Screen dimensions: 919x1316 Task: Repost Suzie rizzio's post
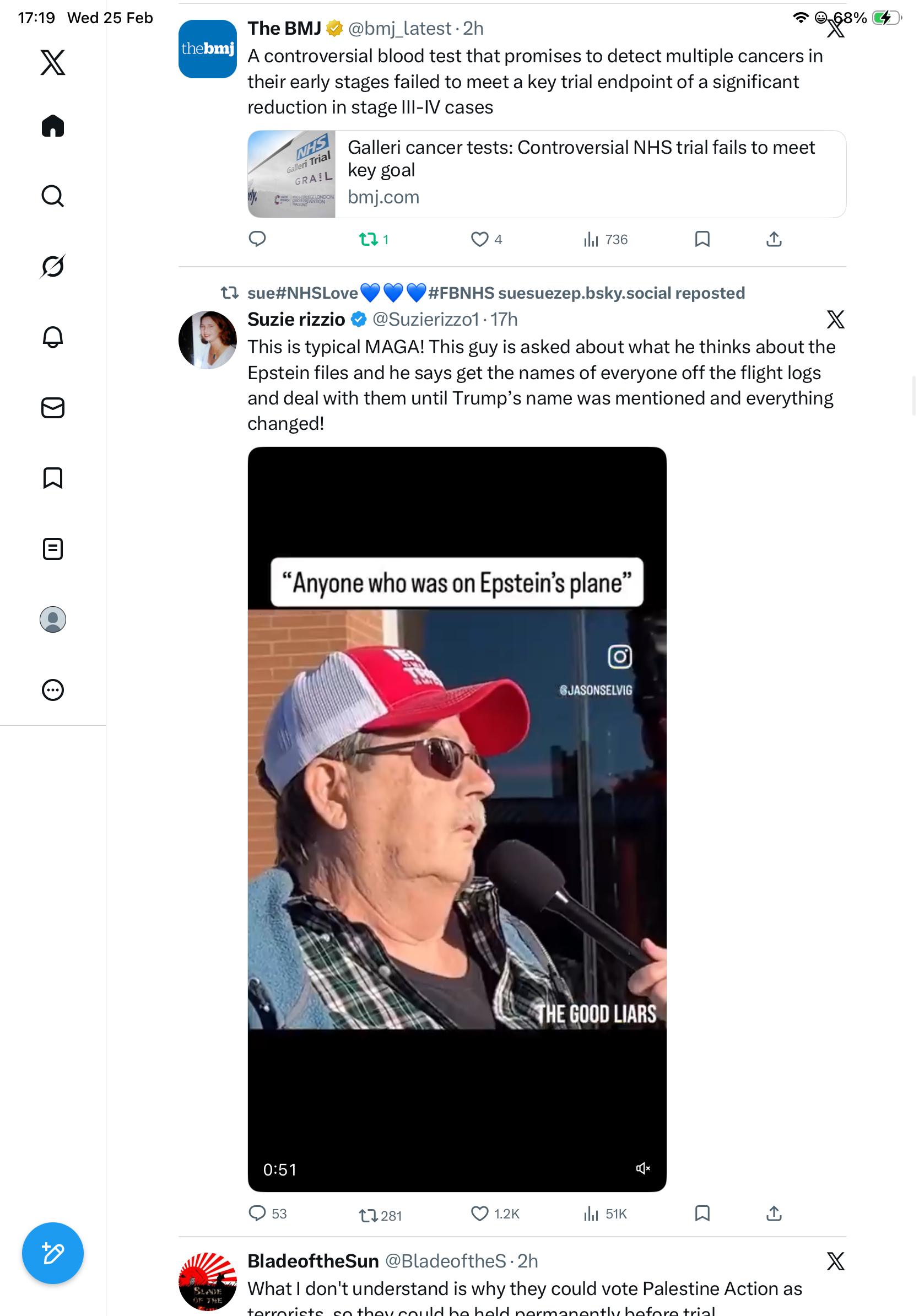tap(369, 1215)
